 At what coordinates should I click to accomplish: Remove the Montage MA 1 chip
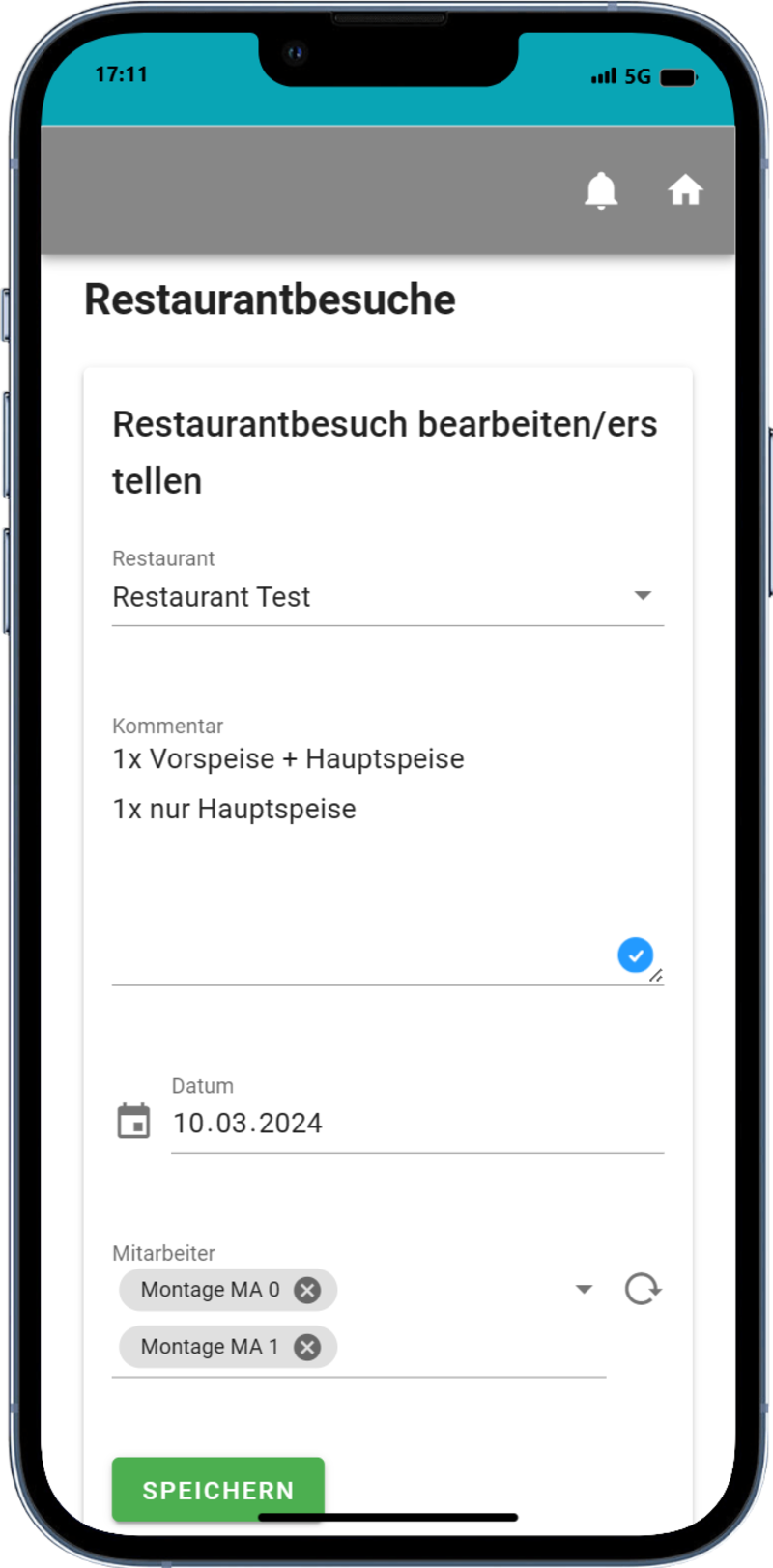(x=307, y=1347)
